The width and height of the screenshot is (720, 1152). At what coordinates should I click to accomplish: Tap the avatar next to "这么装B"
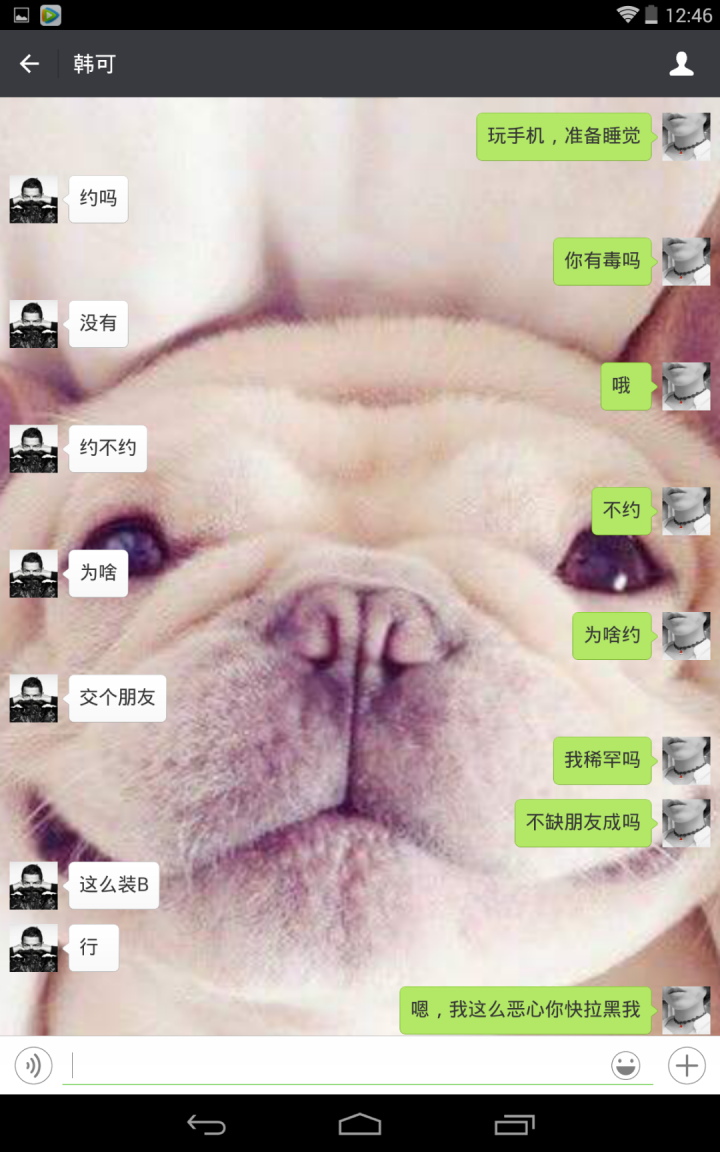click(34, 885)
